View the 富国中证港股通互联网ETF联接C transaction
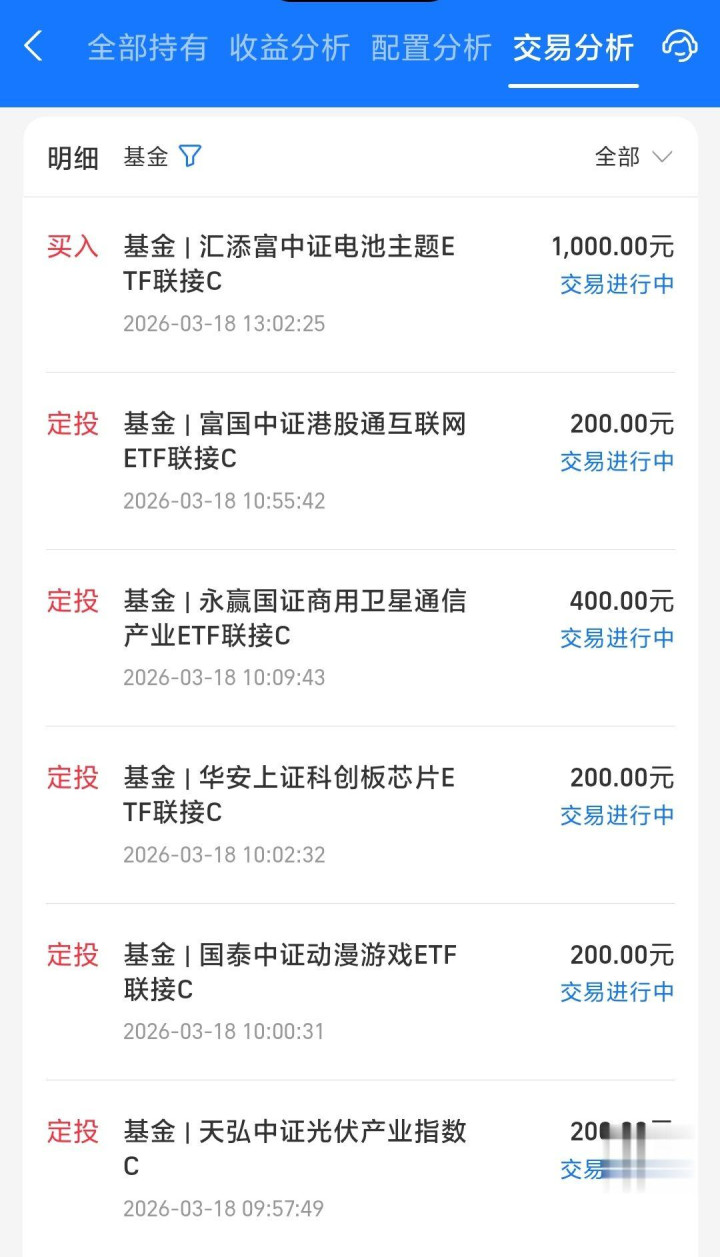 point(360,461)
